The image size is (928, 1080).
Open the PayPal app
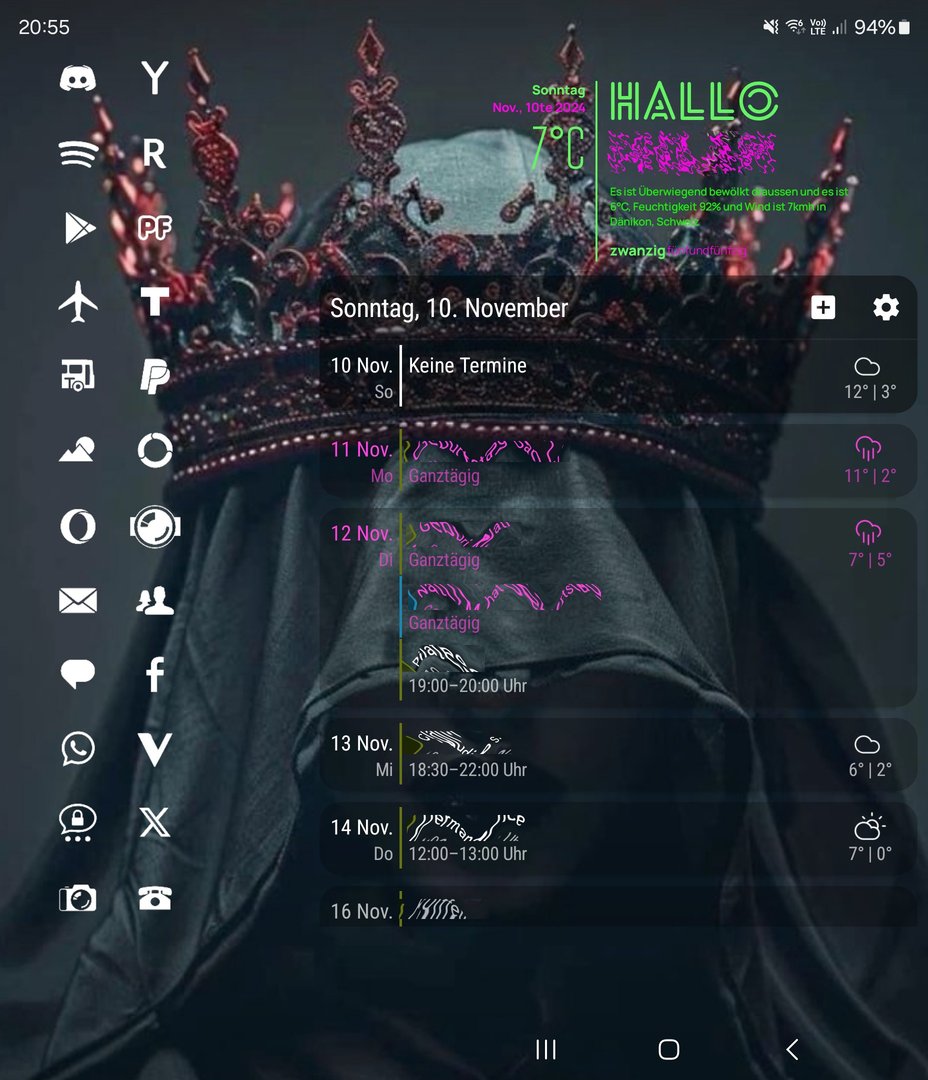tap(154, 376)
